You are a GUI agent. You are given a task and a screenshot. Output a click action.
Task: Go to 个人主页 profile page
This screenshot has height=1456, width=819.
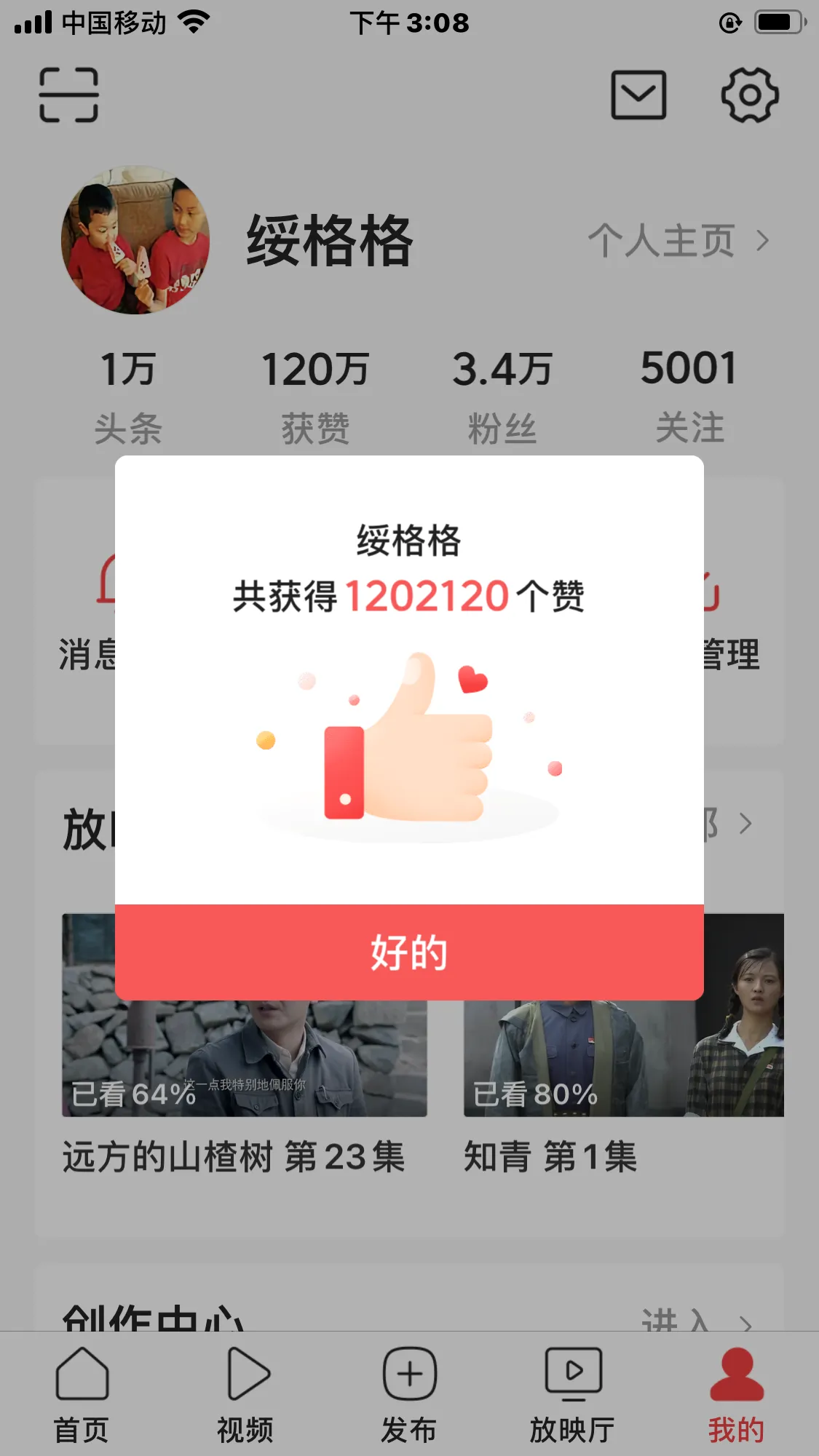pos(677,241)
